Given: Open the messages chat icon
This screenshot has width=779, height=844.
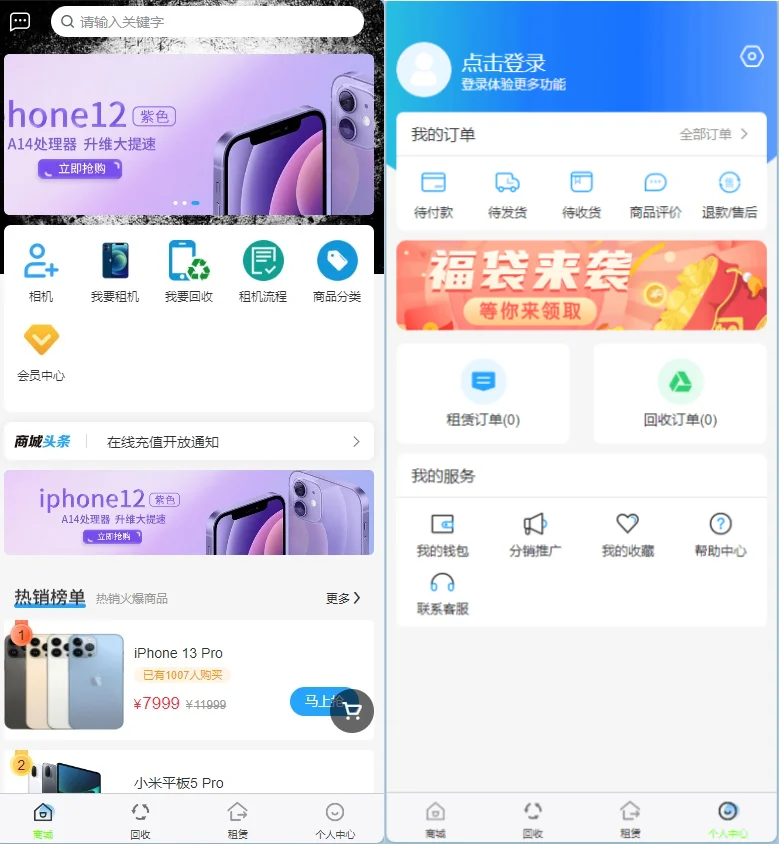Looking at the screenshot, I should (20, 21).
